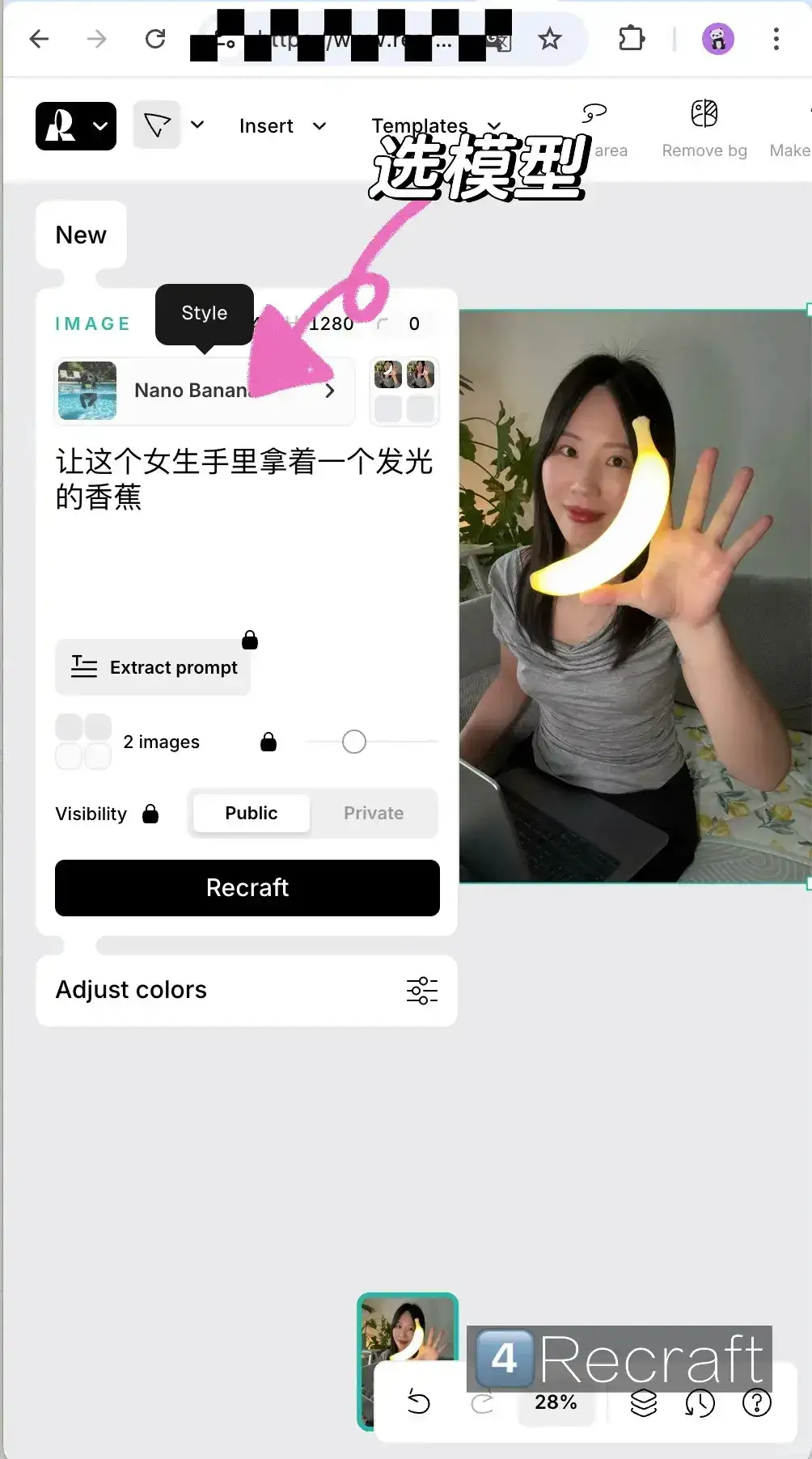Click the Undo arrow in bottom toolbar
This screenshot has height=1459, width=812.
[x=419, y=1403]
